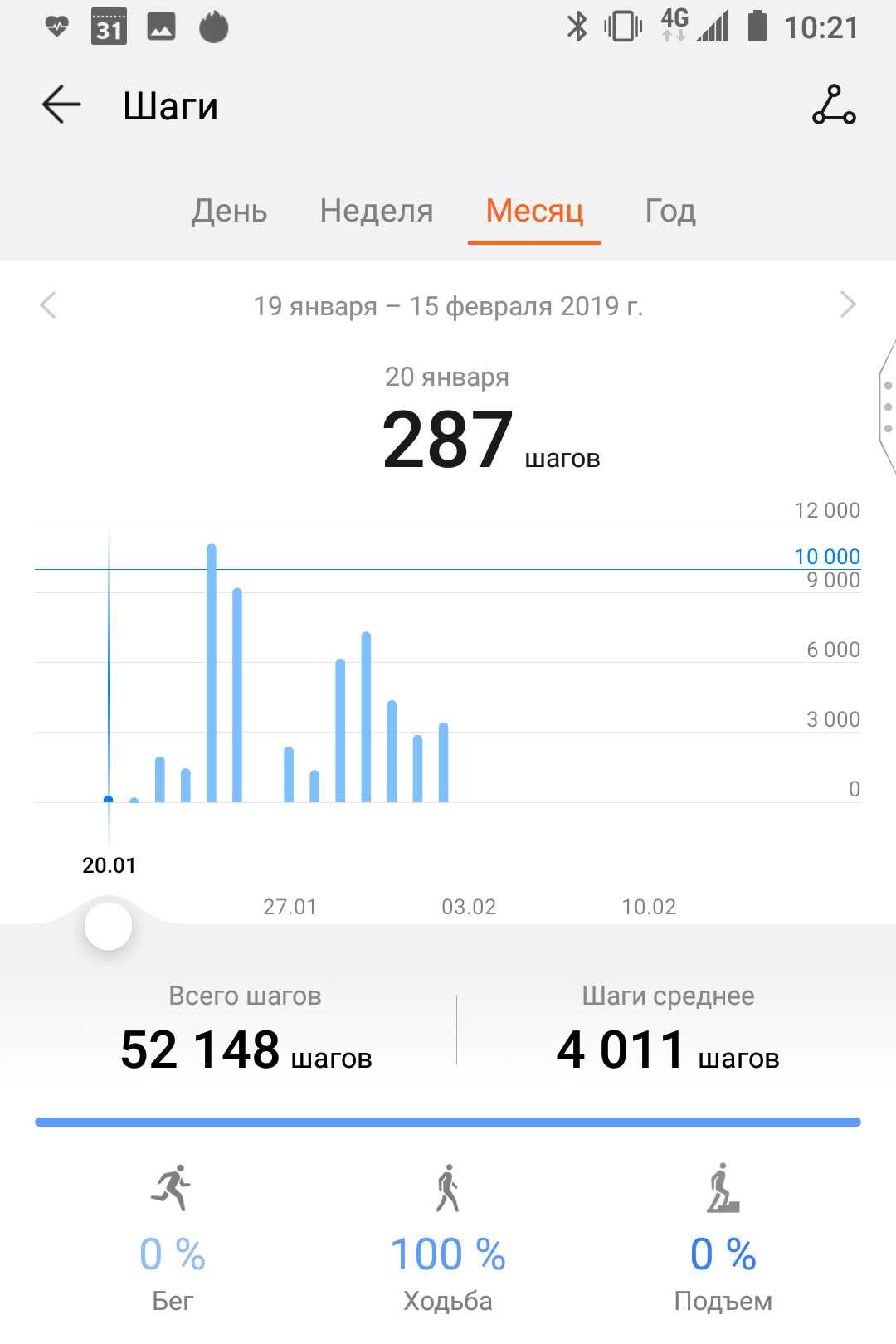This screenshot has height=1344, width=896.
Task: Tap the round chart date slider handle
Action: (109, 926)
